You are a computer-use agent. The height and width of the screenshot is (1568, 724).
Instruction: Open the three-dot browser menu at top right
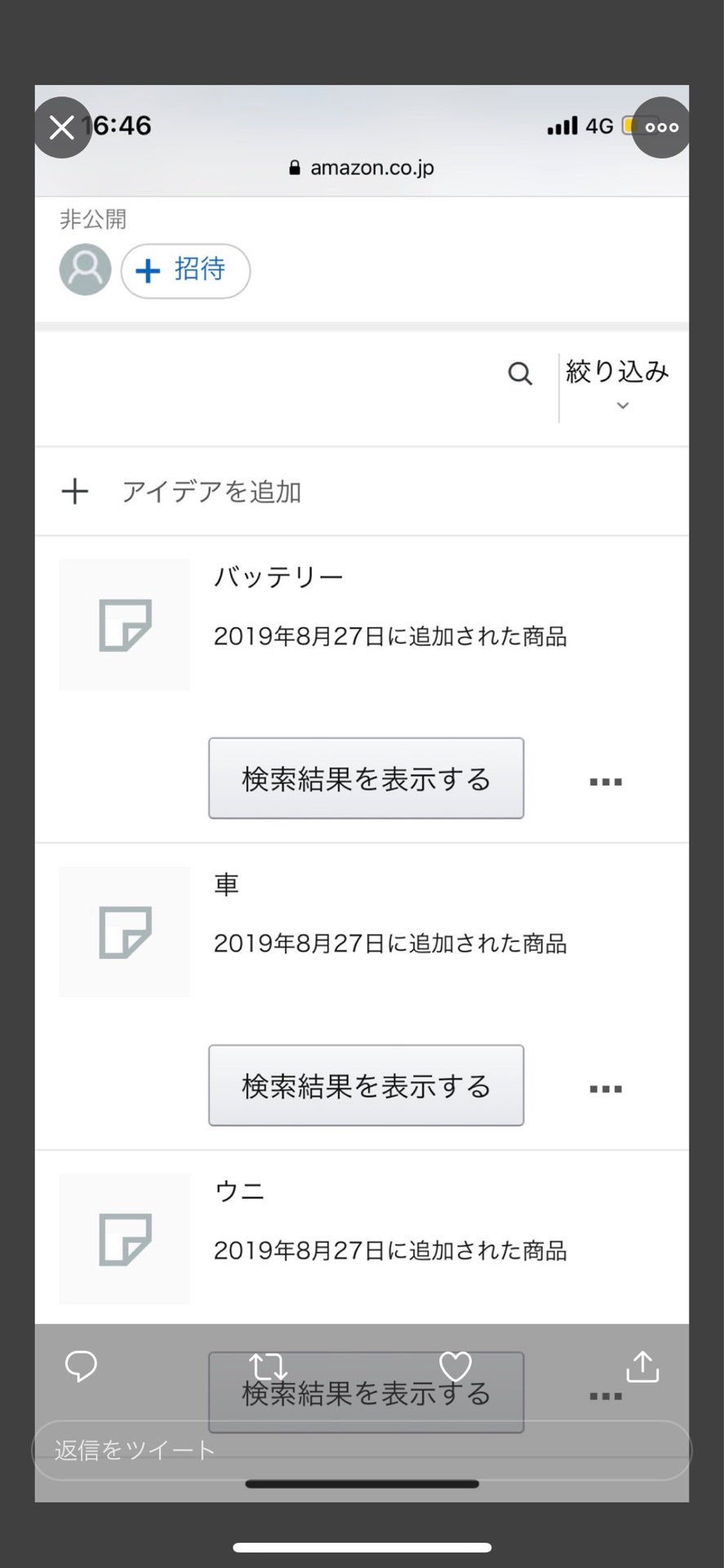[x=661, y=127]
